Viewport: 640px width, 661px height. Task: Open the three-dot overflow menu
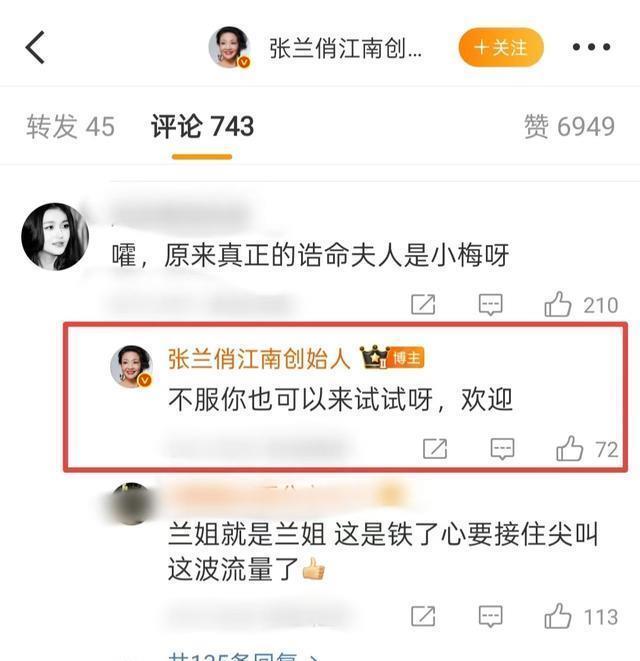pyautogui.click(x=591, y=47)
